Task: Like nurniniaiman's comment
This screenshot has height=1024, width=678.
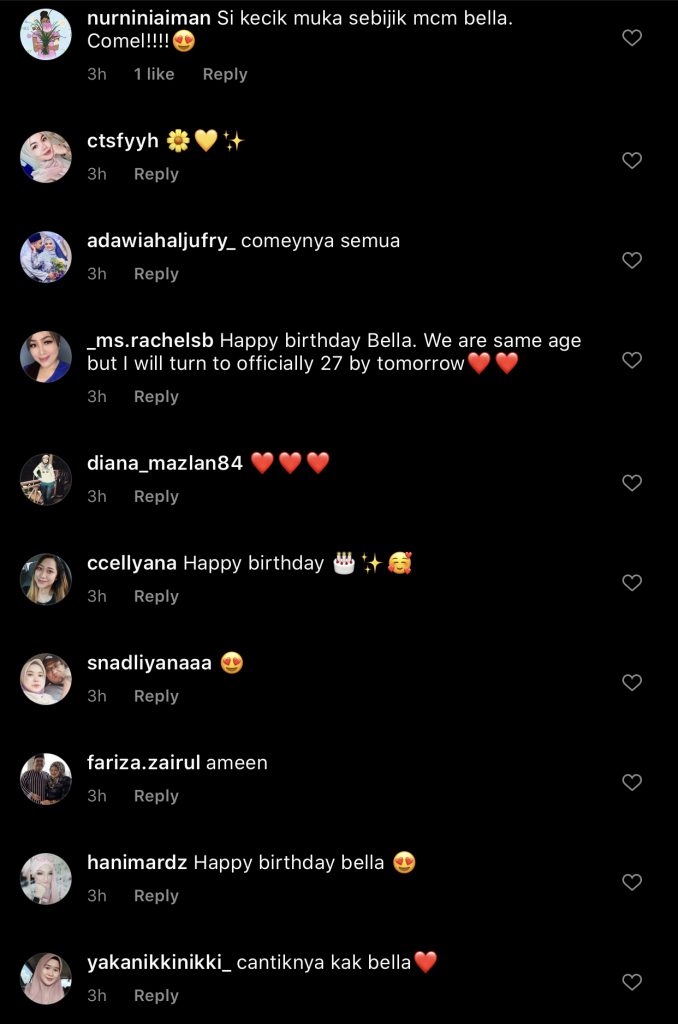Action: point(632,38)
